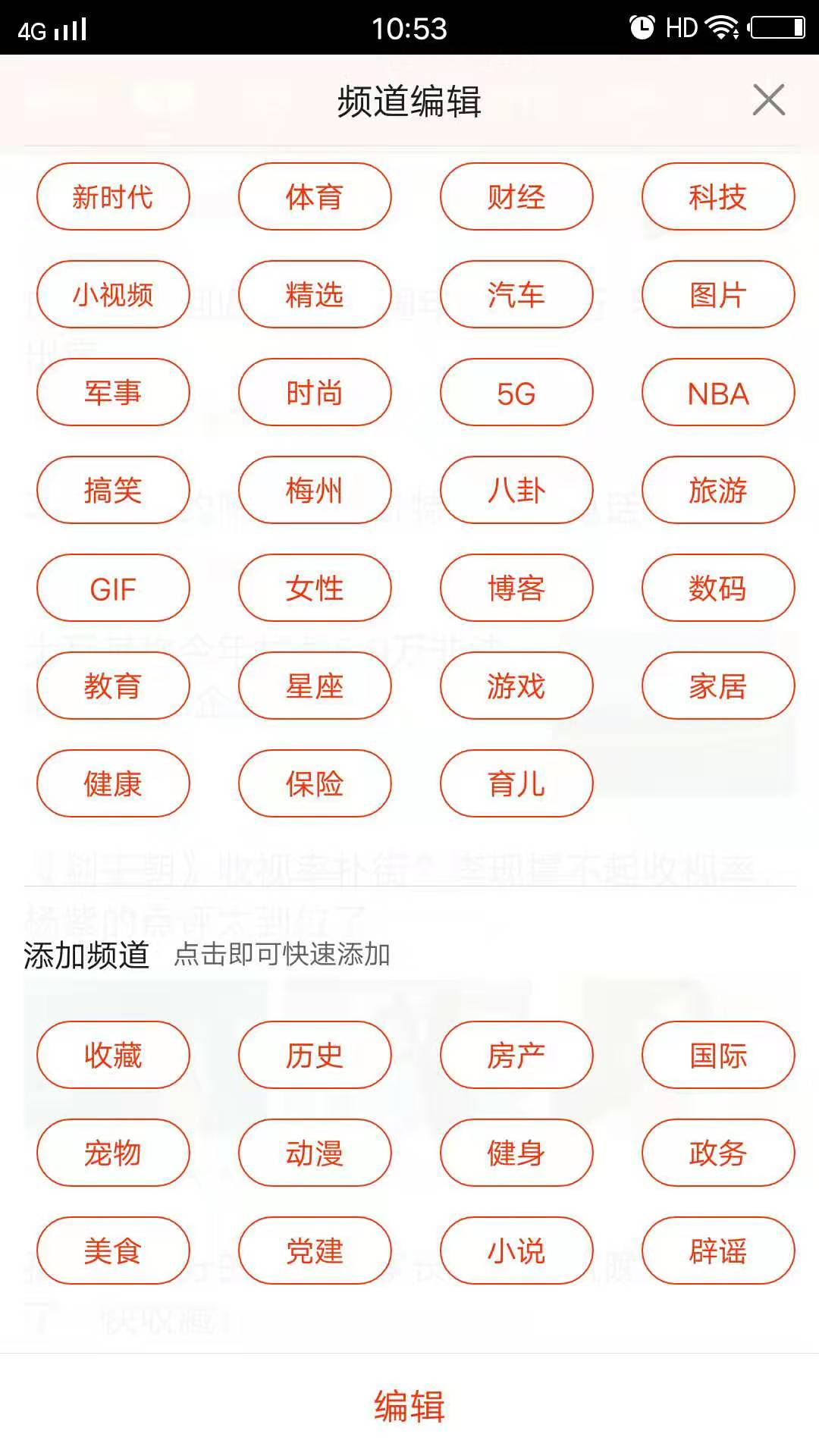Open the 体育 channel
The width and height of the screenshot is (819, 1456).
click(314, 196)
